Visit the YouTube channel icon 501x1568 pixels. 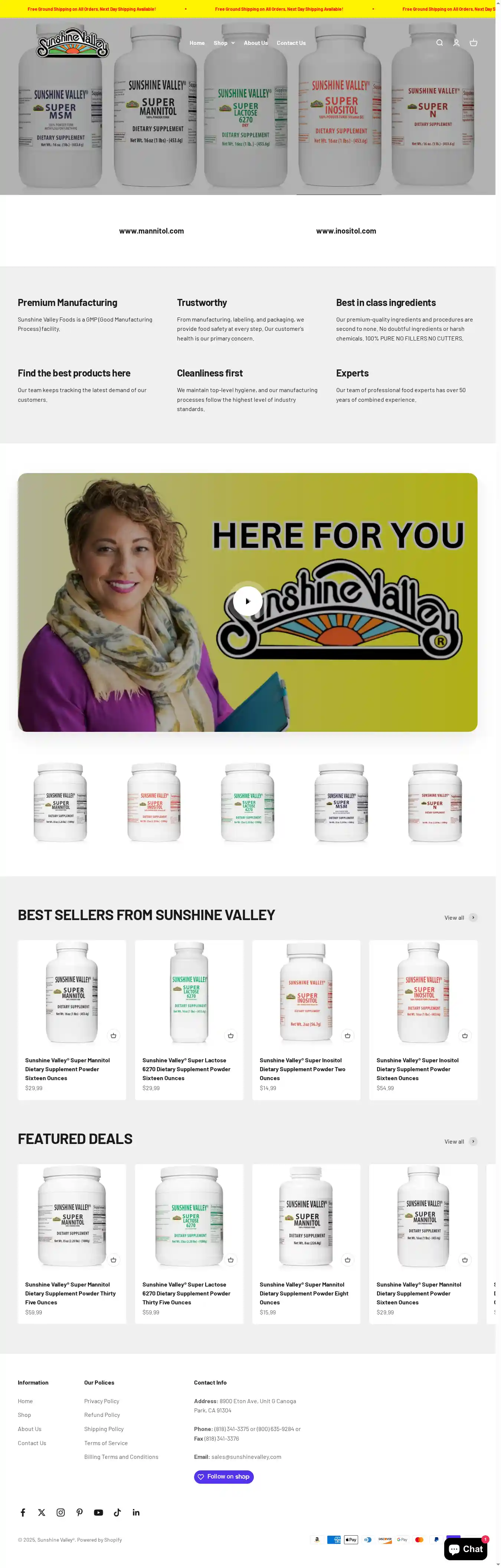pos(98,1512)
